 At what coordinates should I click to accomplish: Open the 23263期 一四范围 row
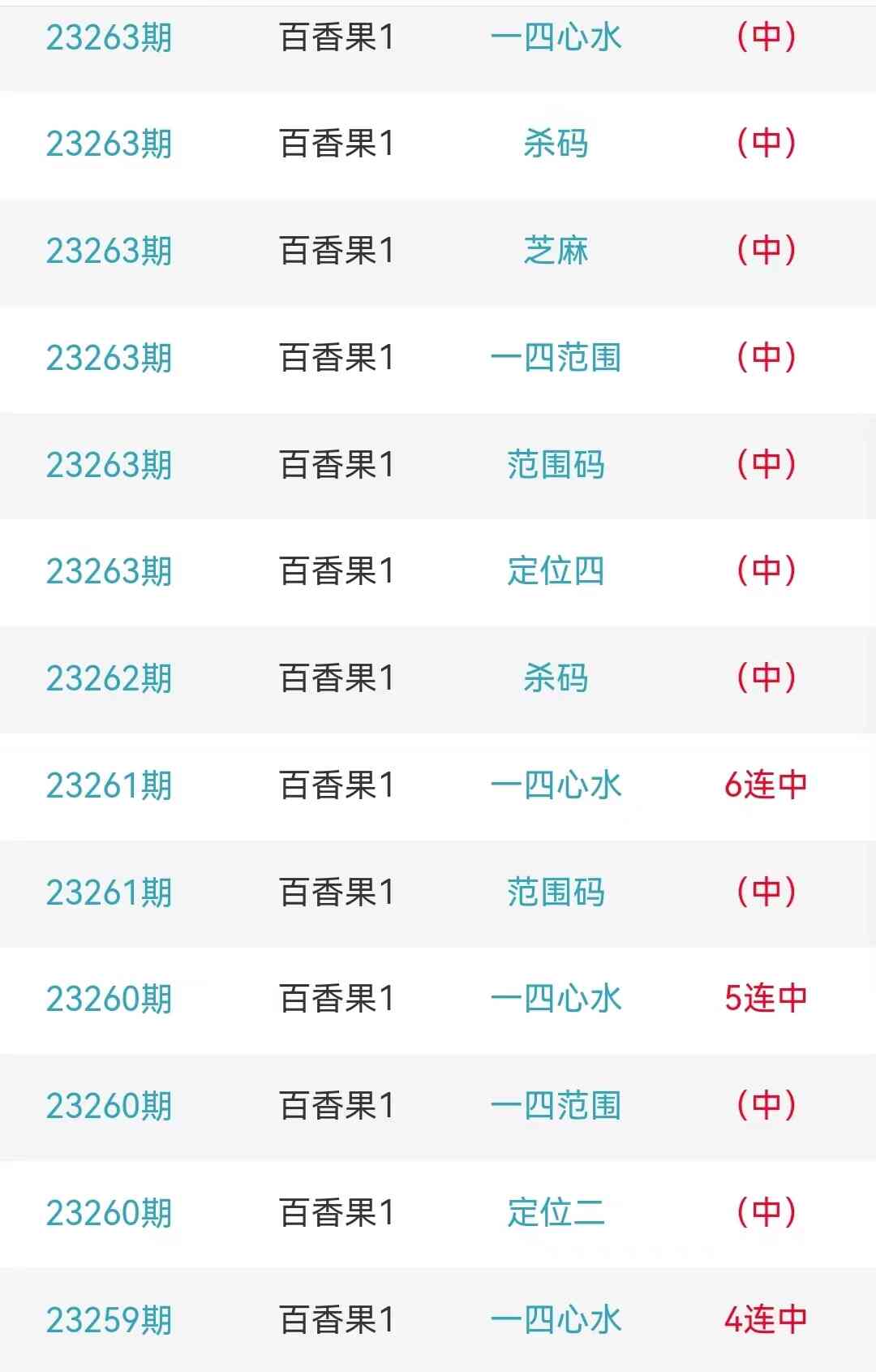pos(556,358)
